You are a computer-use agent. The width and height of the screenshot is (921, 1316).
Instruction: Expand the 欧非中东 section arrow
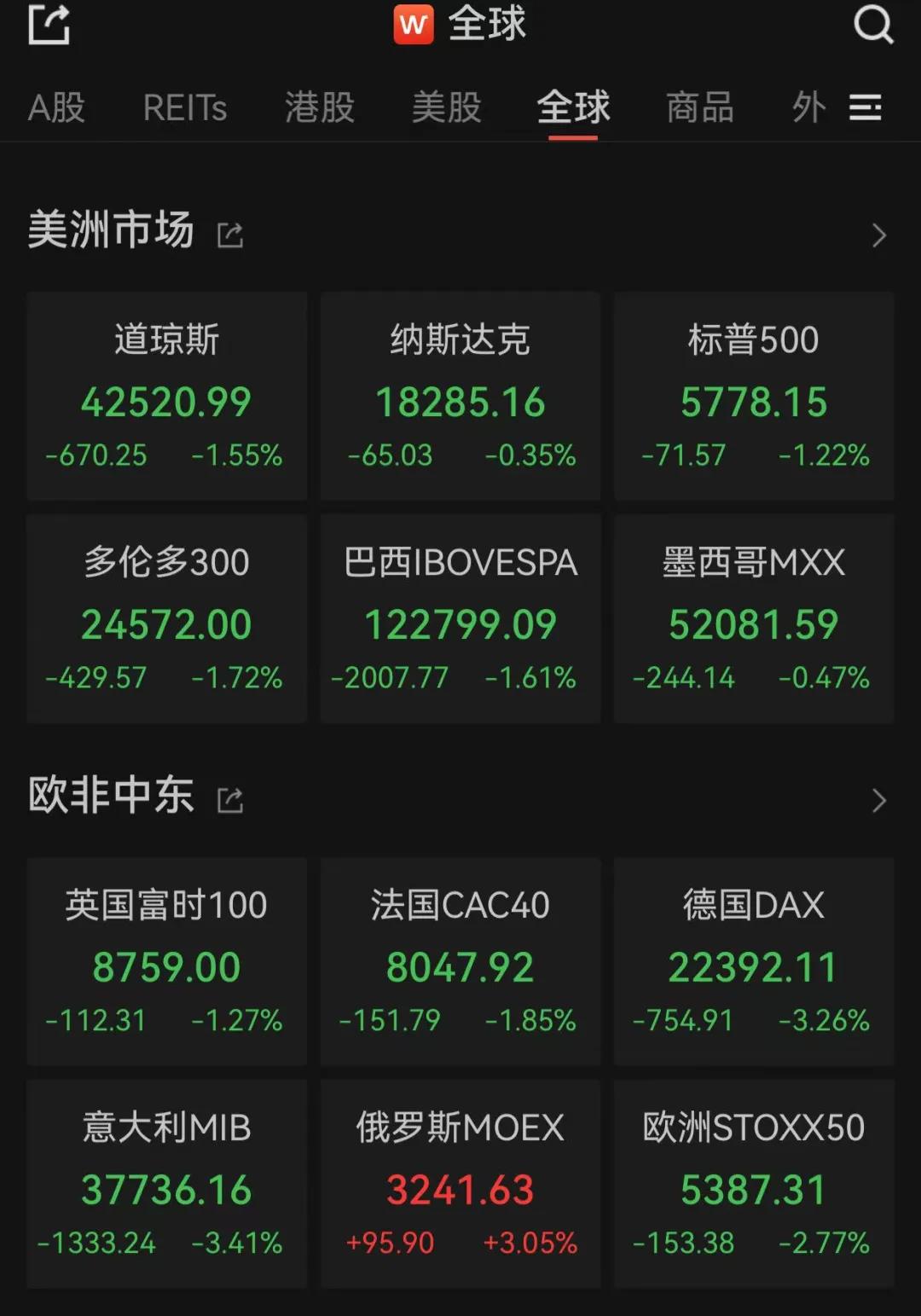pyautogui.click(x=879, y=800)
